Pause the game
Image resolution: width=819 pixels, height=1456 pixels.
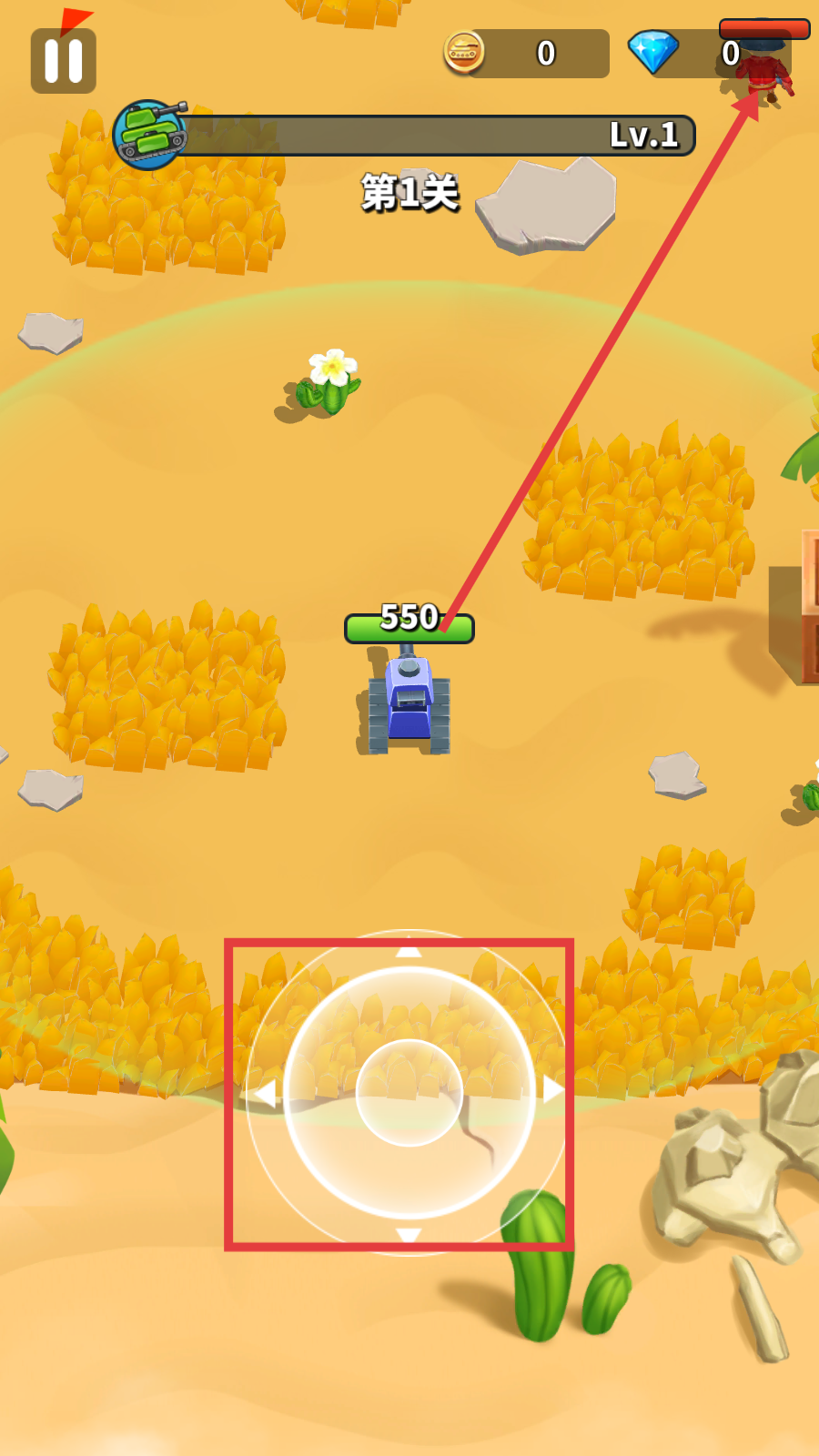[x=63, y=61]
